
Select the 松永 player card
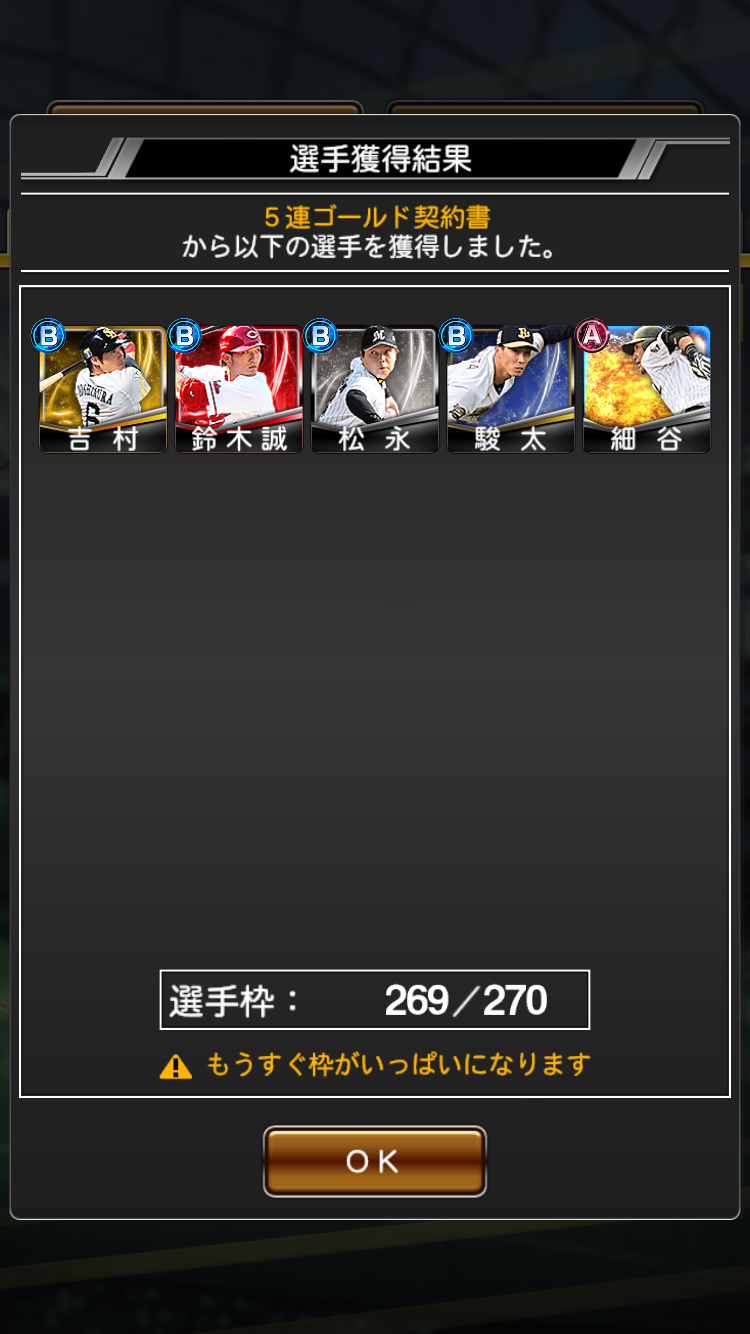375,389
